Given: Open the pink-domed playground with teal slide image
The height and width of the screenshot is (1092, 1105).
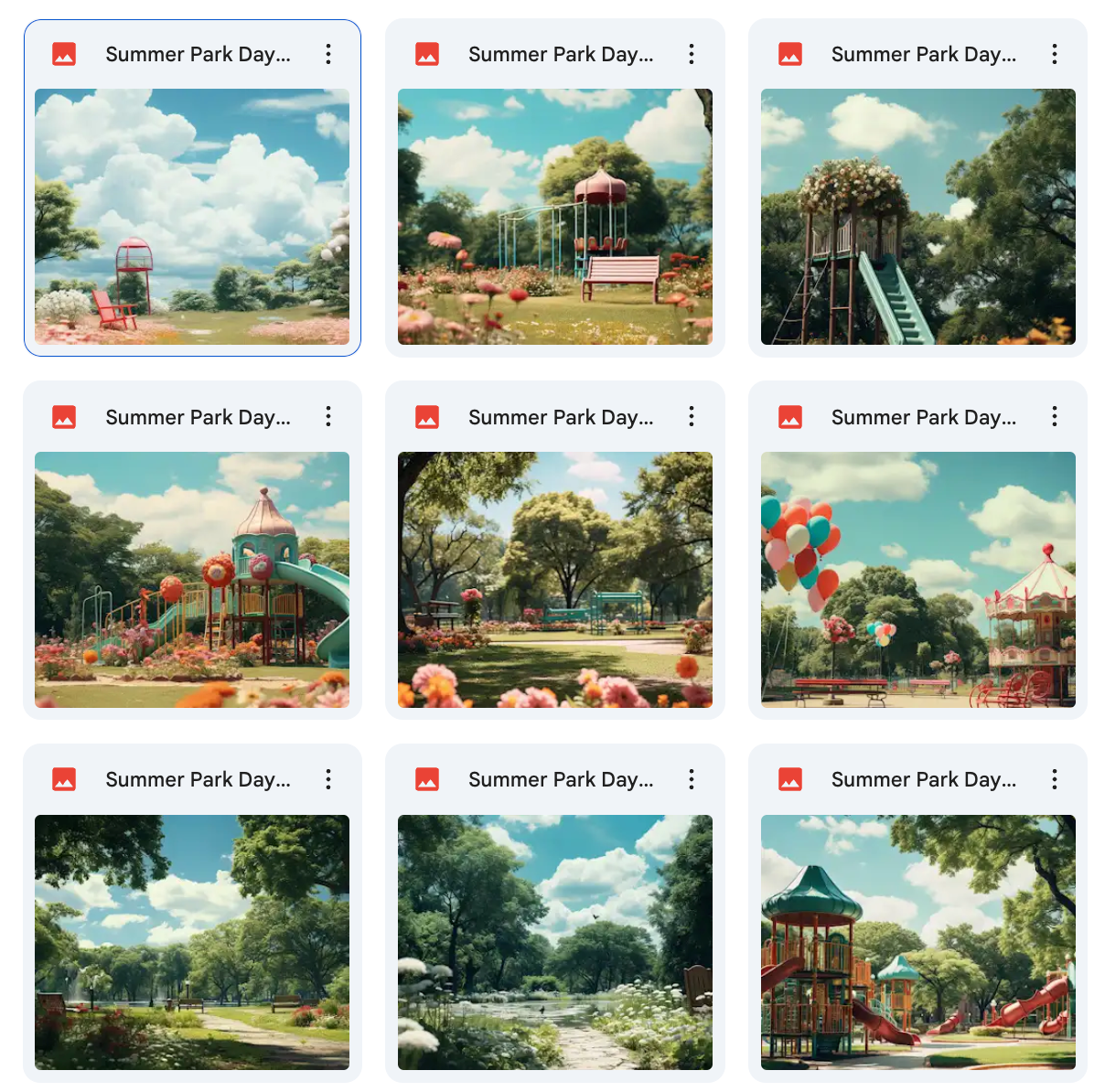Looking at the screenshot, I should (x=192, y=579).
